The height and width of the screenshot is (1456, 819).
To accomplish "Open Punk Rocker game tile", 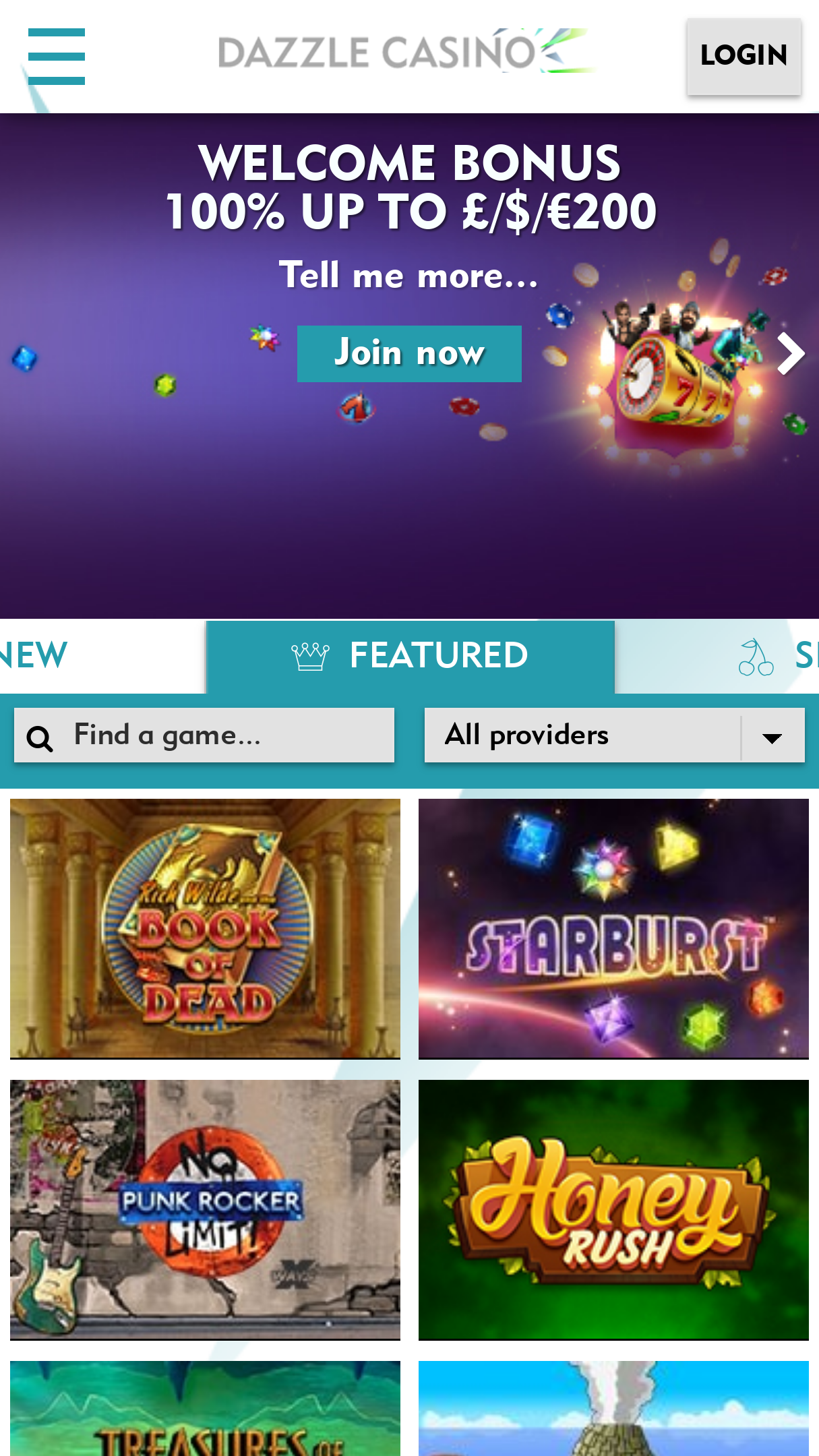I will (205, 1210).
